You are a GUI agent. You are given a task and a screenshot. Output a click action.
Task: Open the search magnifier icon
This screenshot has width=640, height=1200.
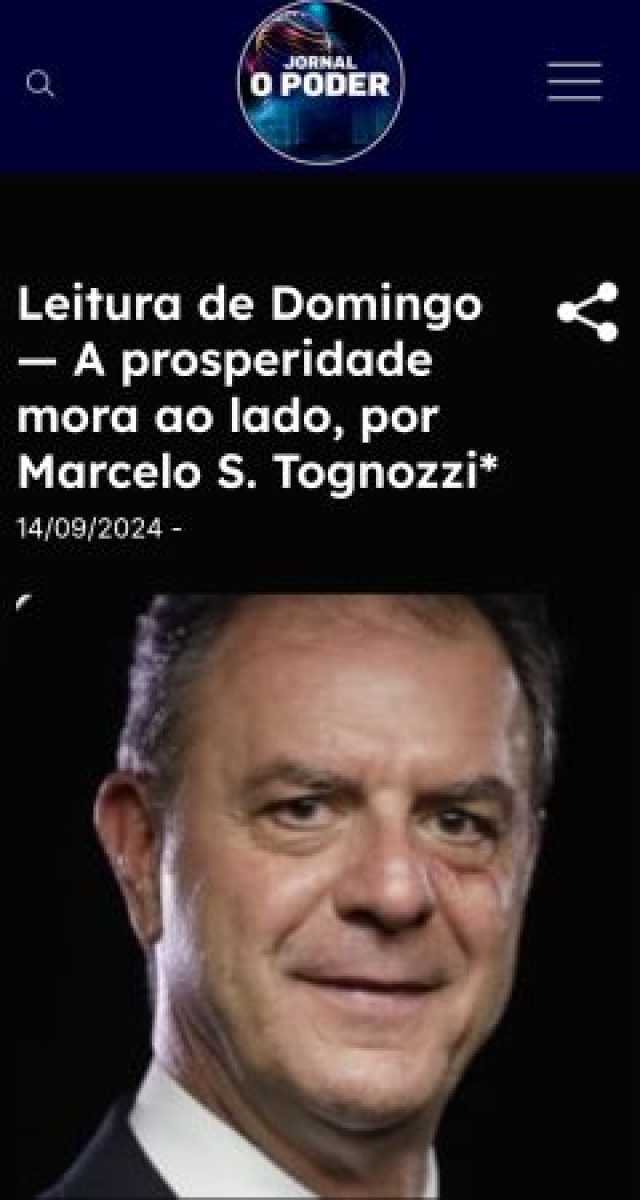point(40,84)
